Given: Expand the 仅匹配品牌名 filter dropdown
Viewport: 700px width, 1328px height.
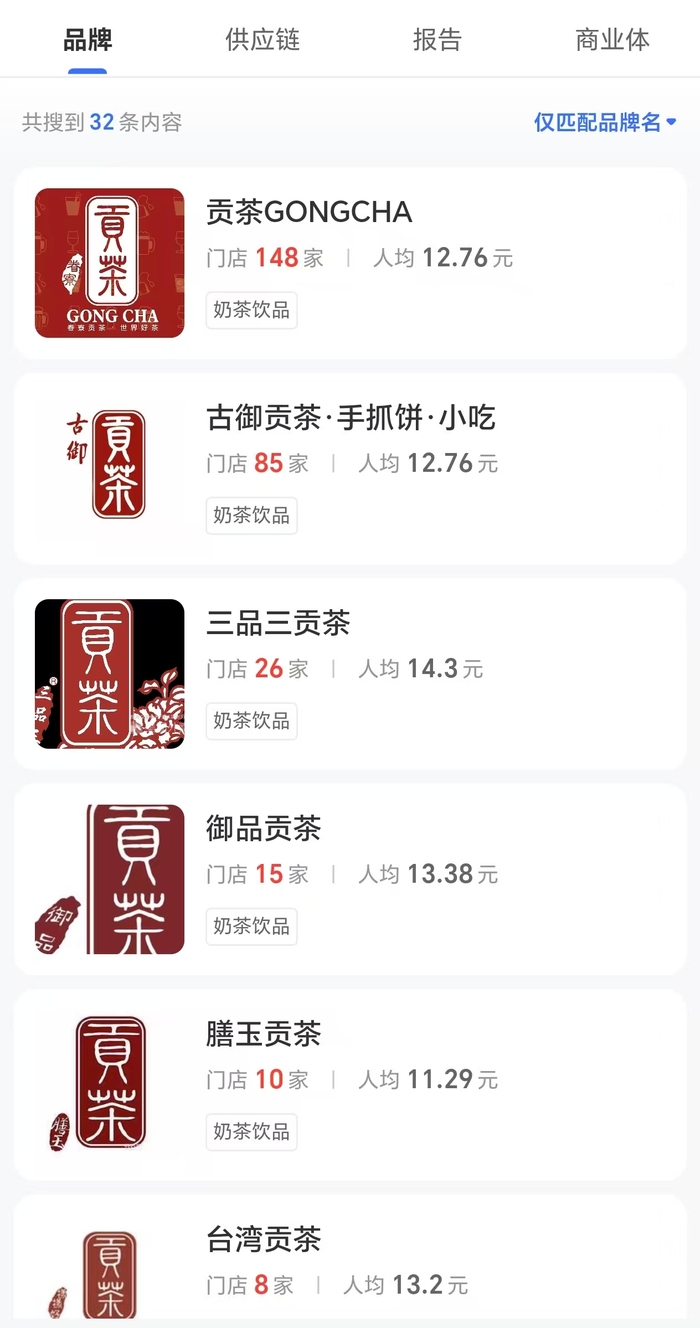Looking at the screenshot, I should click(605, 123).
